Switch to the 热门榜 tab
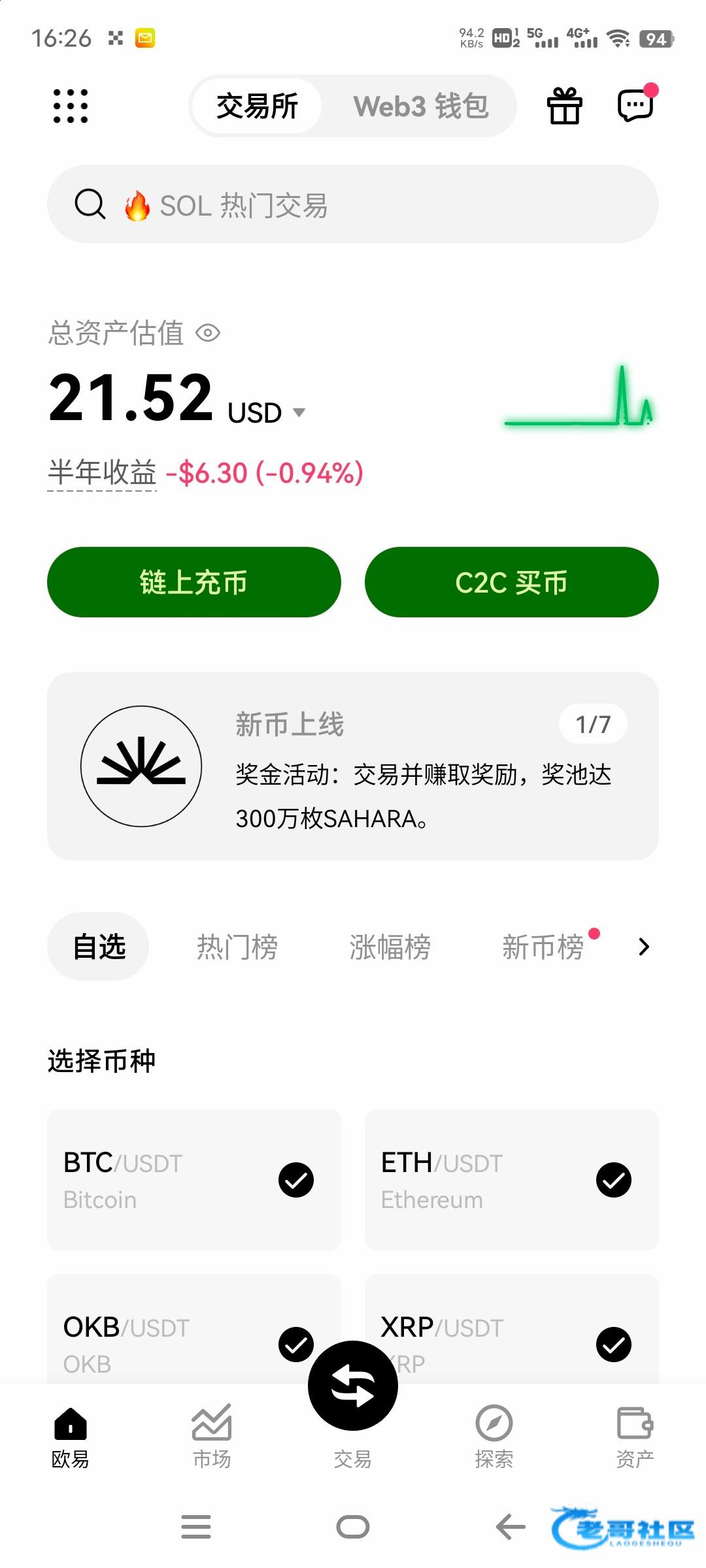The image size is (706, 1568). point(237,947)
